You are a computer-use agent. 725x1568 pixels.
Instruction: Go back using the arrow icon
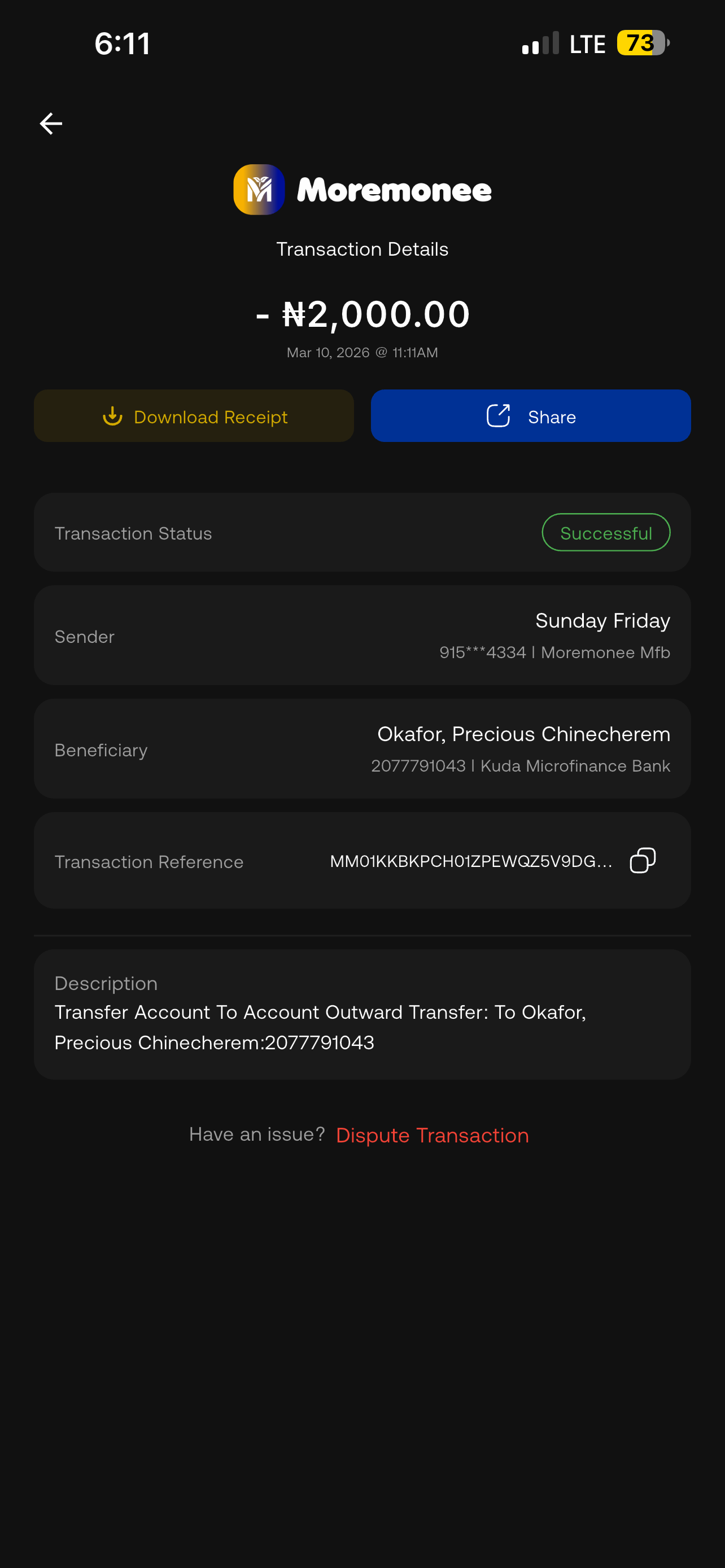(x=50, y=124)
